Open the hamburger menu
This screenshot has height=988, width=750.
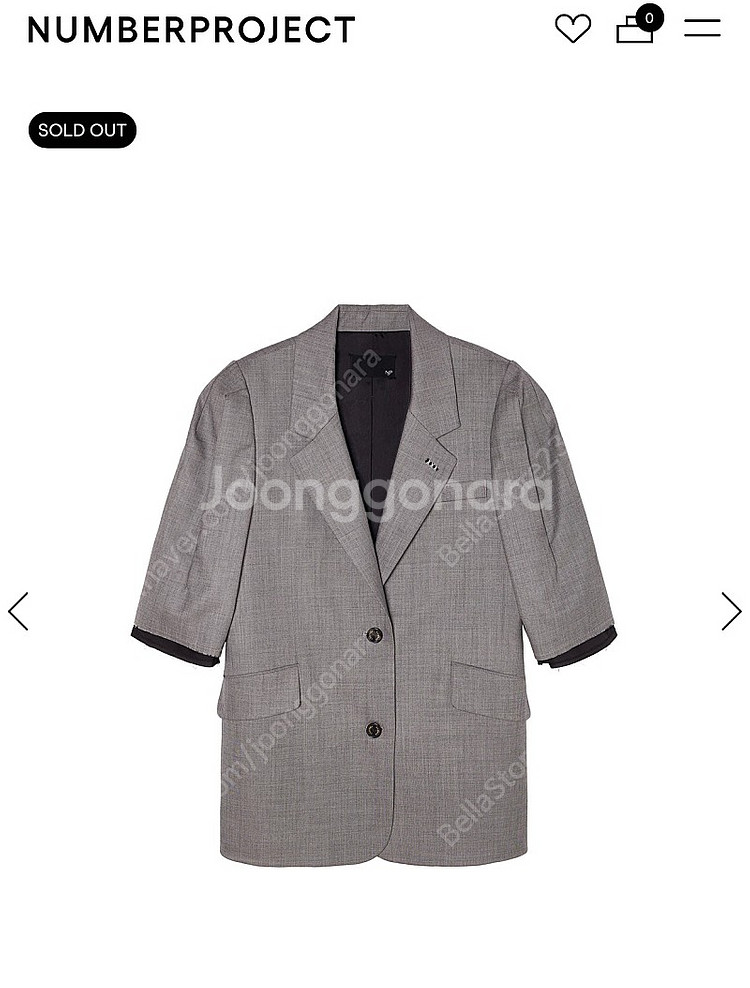[x=702, y=28]
